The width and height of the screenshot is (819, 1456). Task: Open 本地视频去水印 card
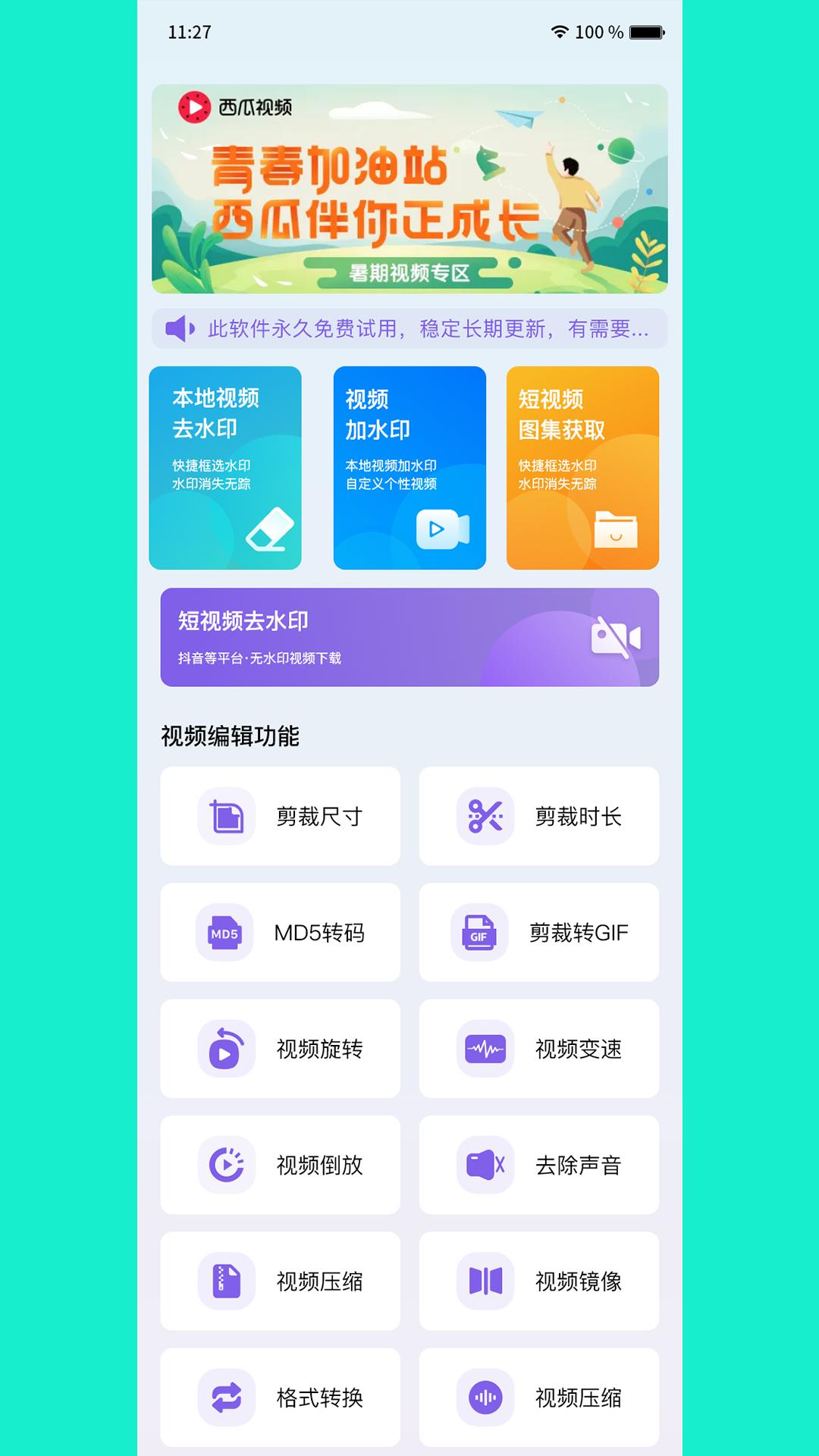(225, 468)
